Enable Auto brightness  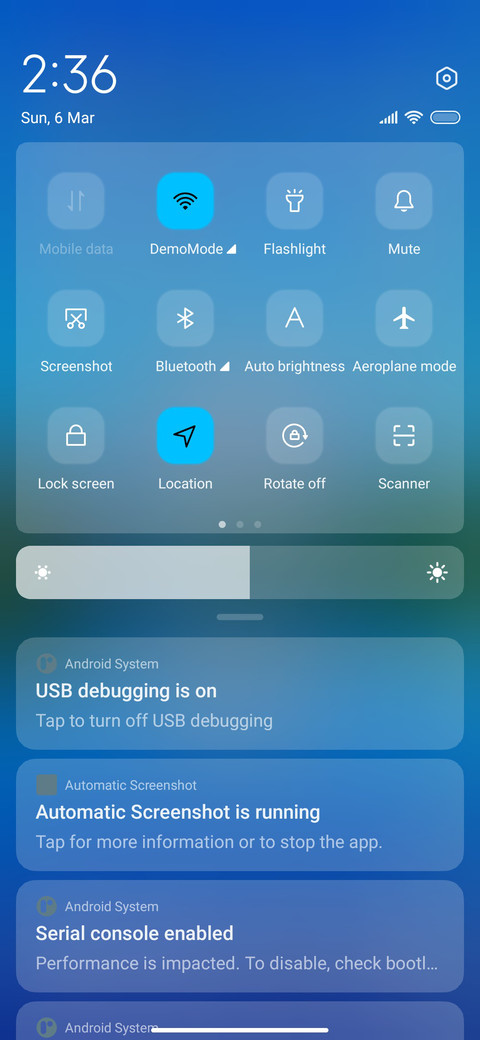coord(294,318)
